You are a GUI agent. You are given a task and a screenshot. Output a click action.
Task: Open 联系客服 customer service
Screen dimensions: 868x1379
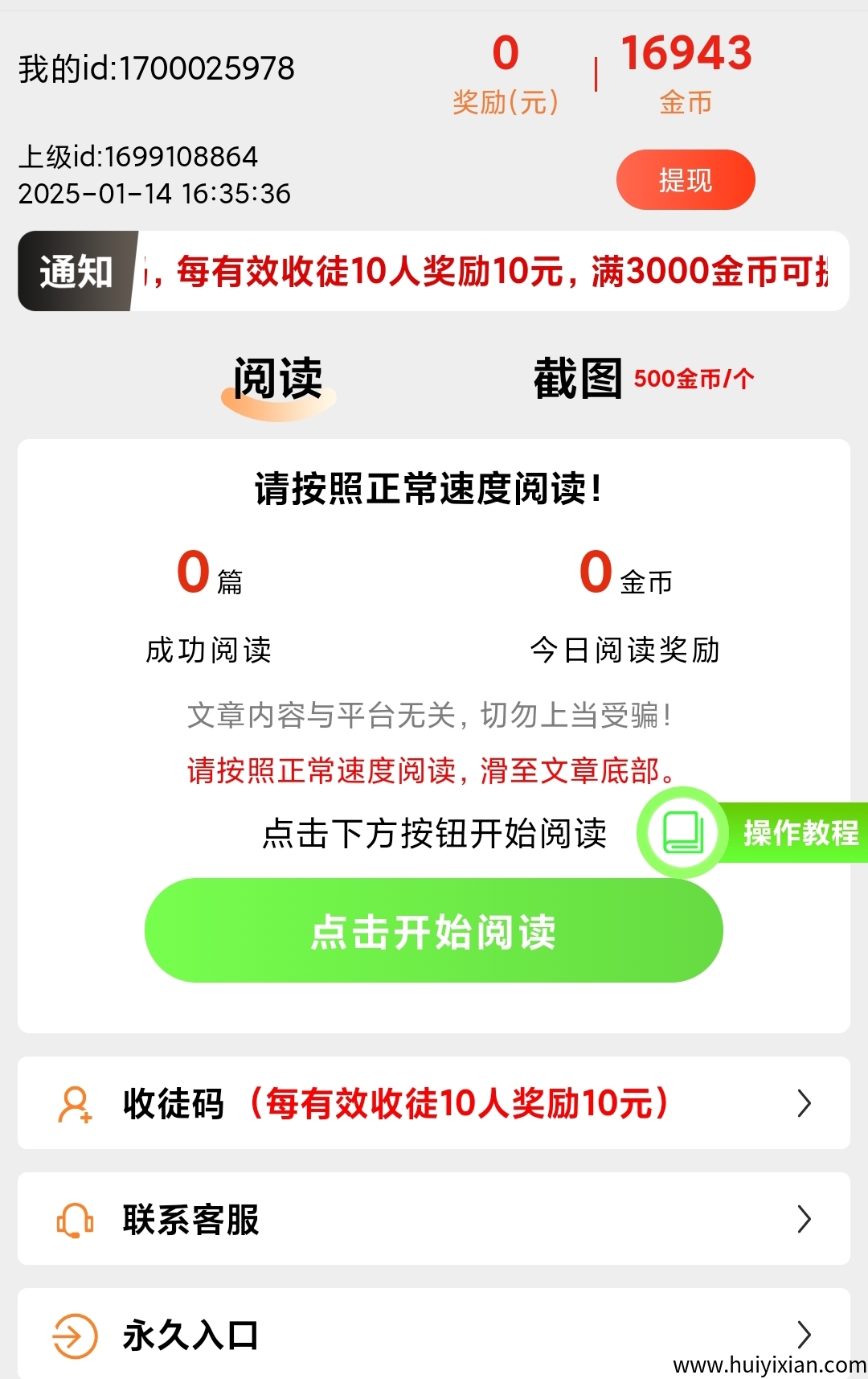point(434,1219)
